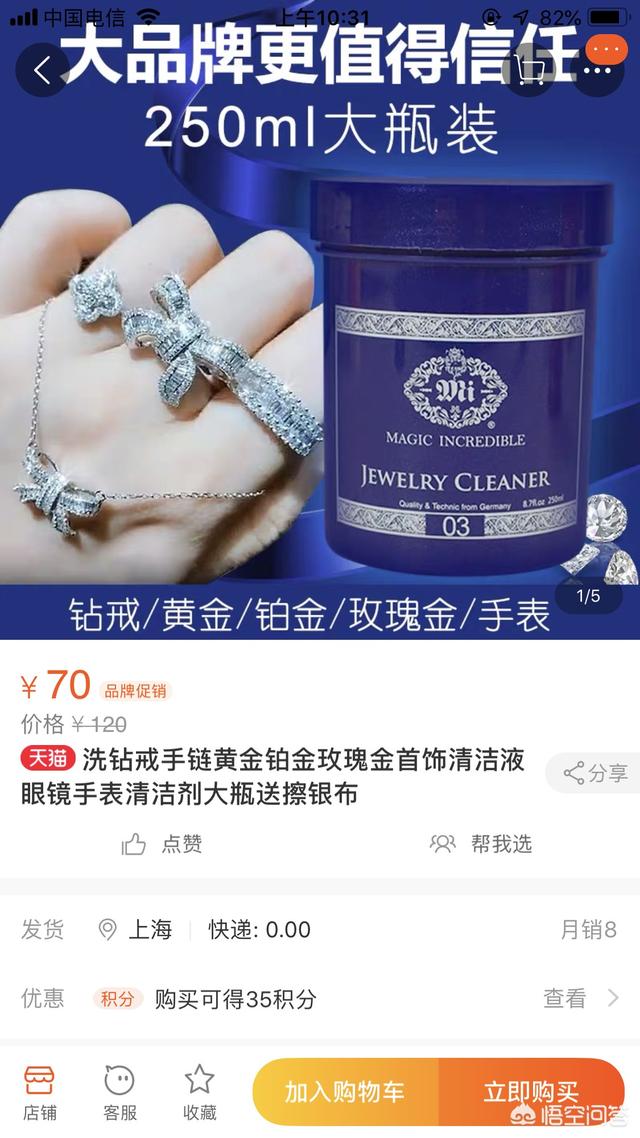Add item to cart with 加入购物车

click(x=345, y=1092)
